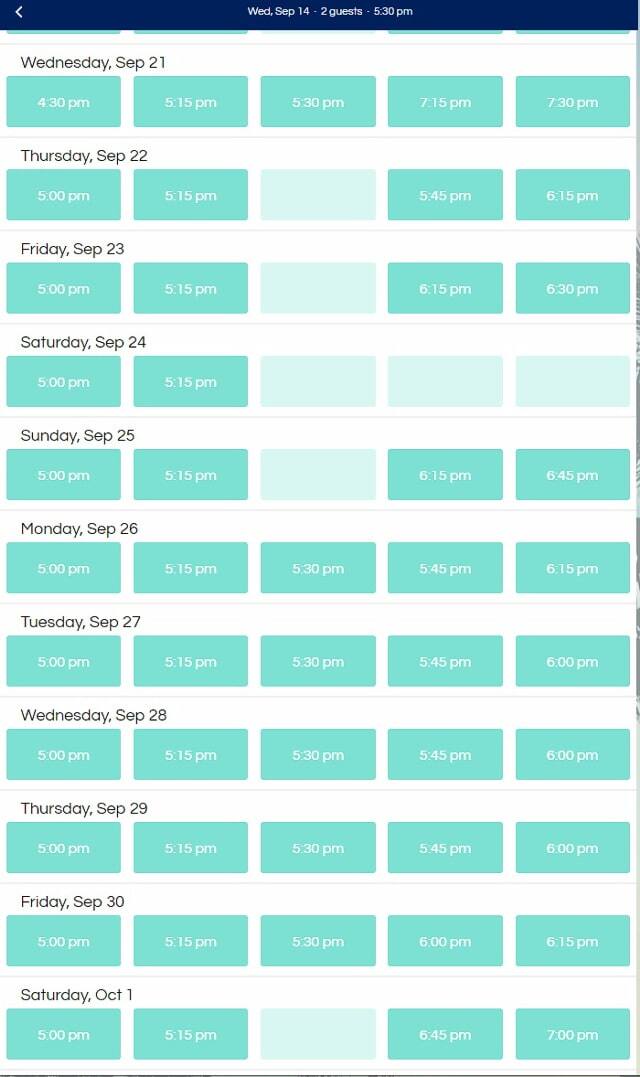This screenshot has height=1077, width=640.
Task: Choose 7:15 pm on Wednesday, Sep 21
Action: pos(445,102)
